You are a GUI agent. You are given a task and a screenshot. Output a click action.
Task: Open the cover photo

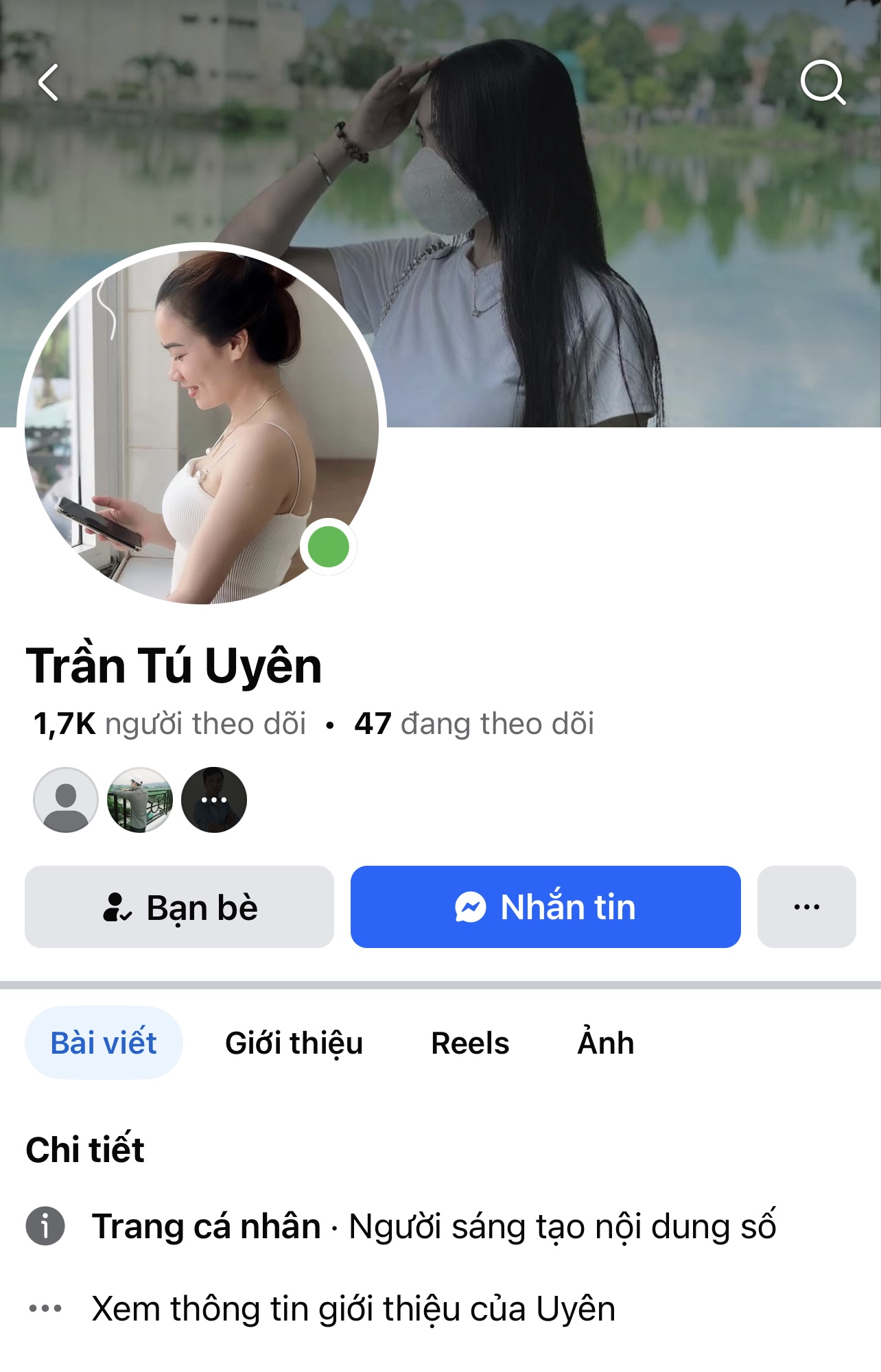coord(618,206)
